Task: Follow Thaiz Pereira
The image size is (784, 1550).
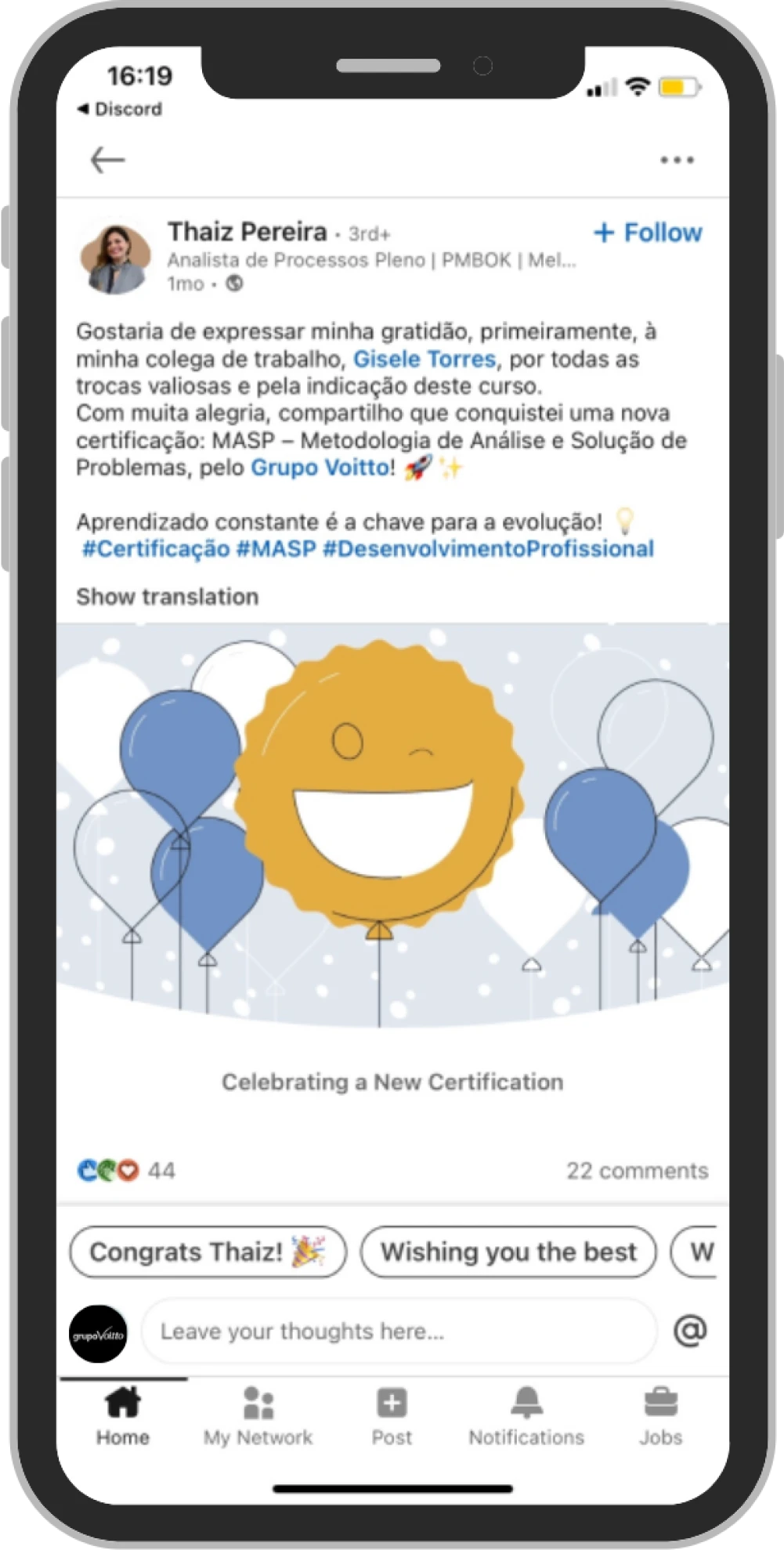Action: tap(648, 233)
